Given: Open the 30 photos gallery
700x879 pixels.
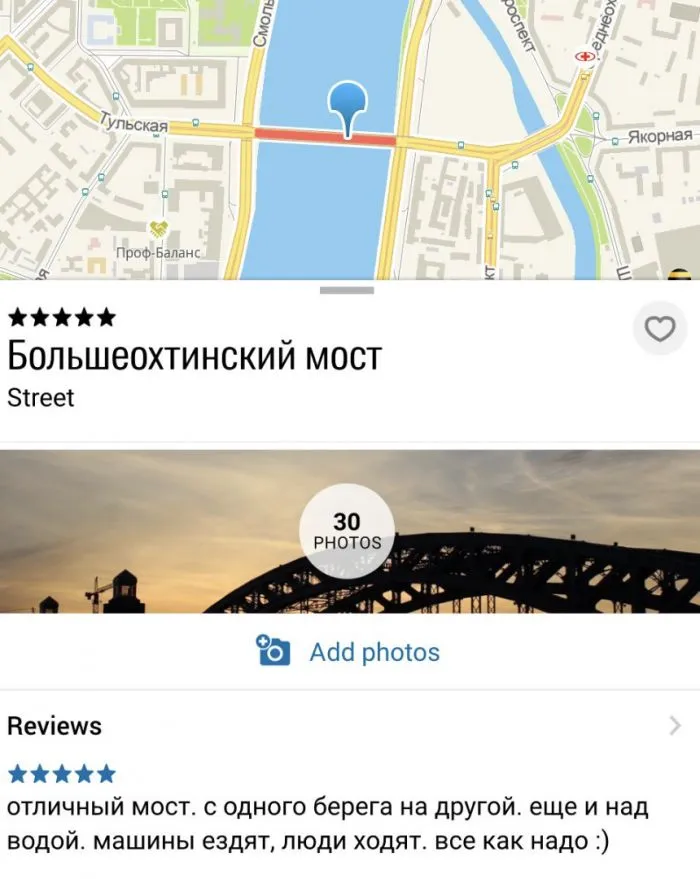Looking at the screenshot, I should 347,531.
